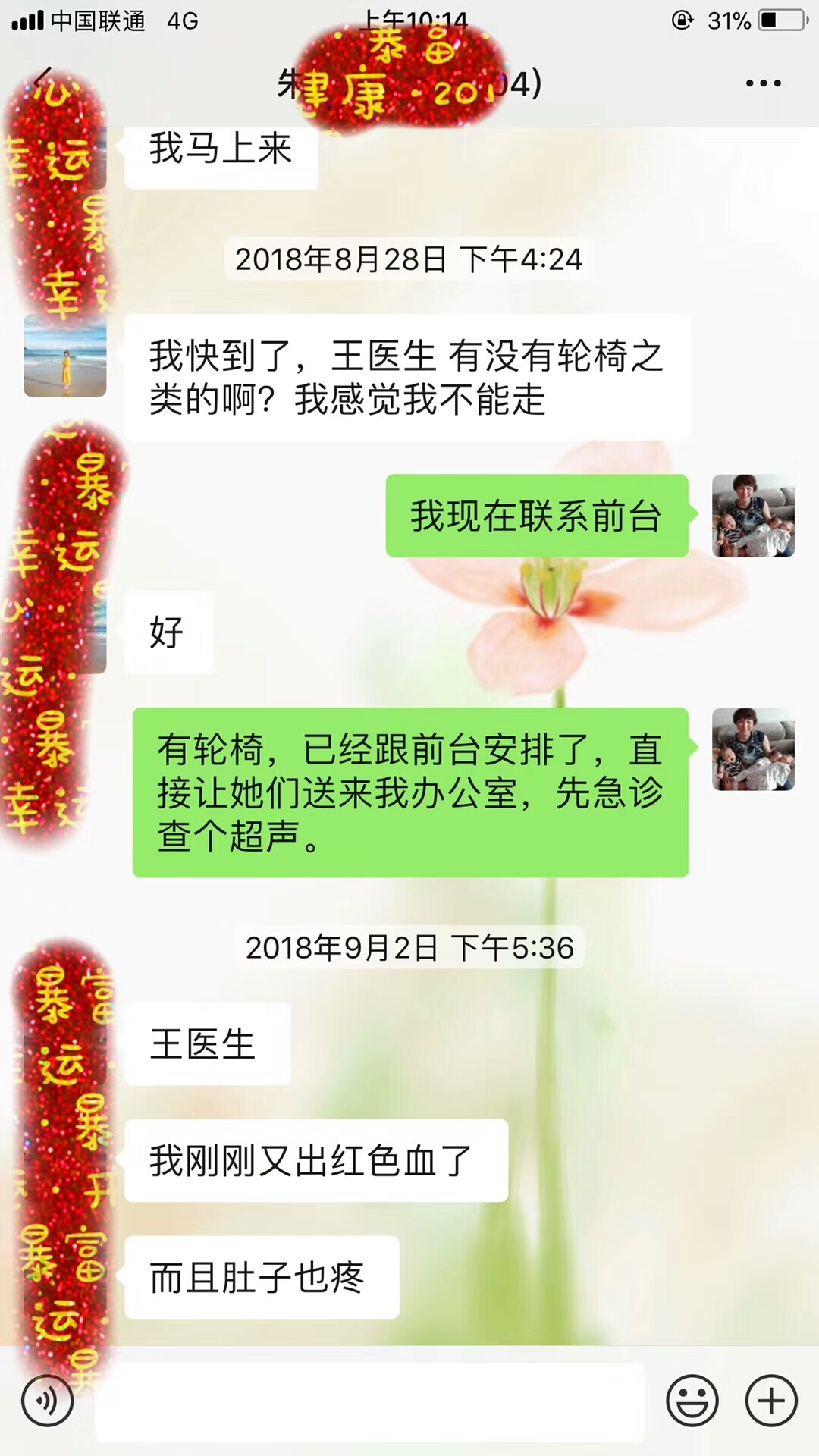Screen dimensions: 819x1456
Task: Go back to the chat list
Action: (43, 80)
